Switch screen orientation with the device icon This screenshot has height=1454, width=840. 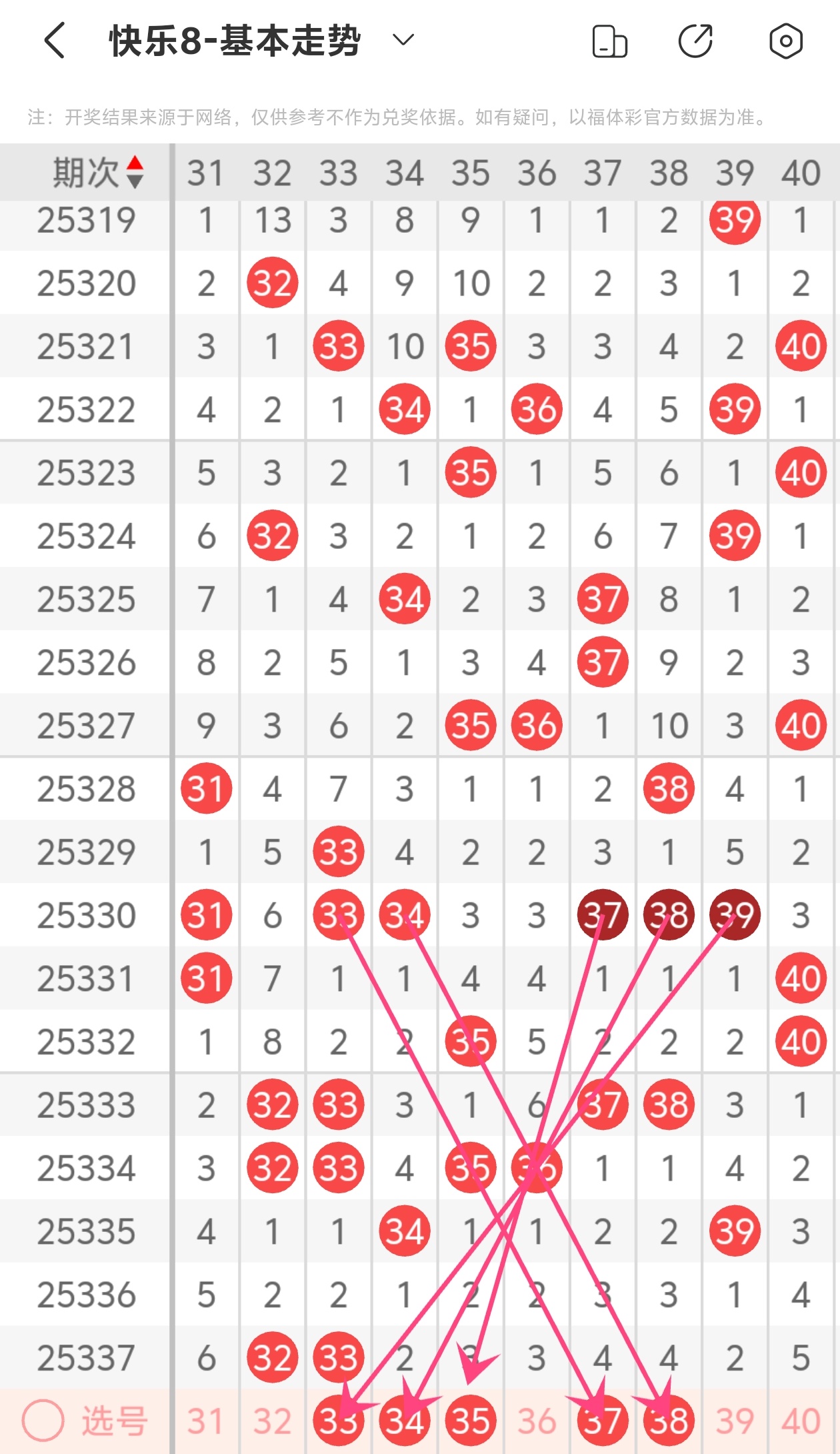[x=609, y=41]
